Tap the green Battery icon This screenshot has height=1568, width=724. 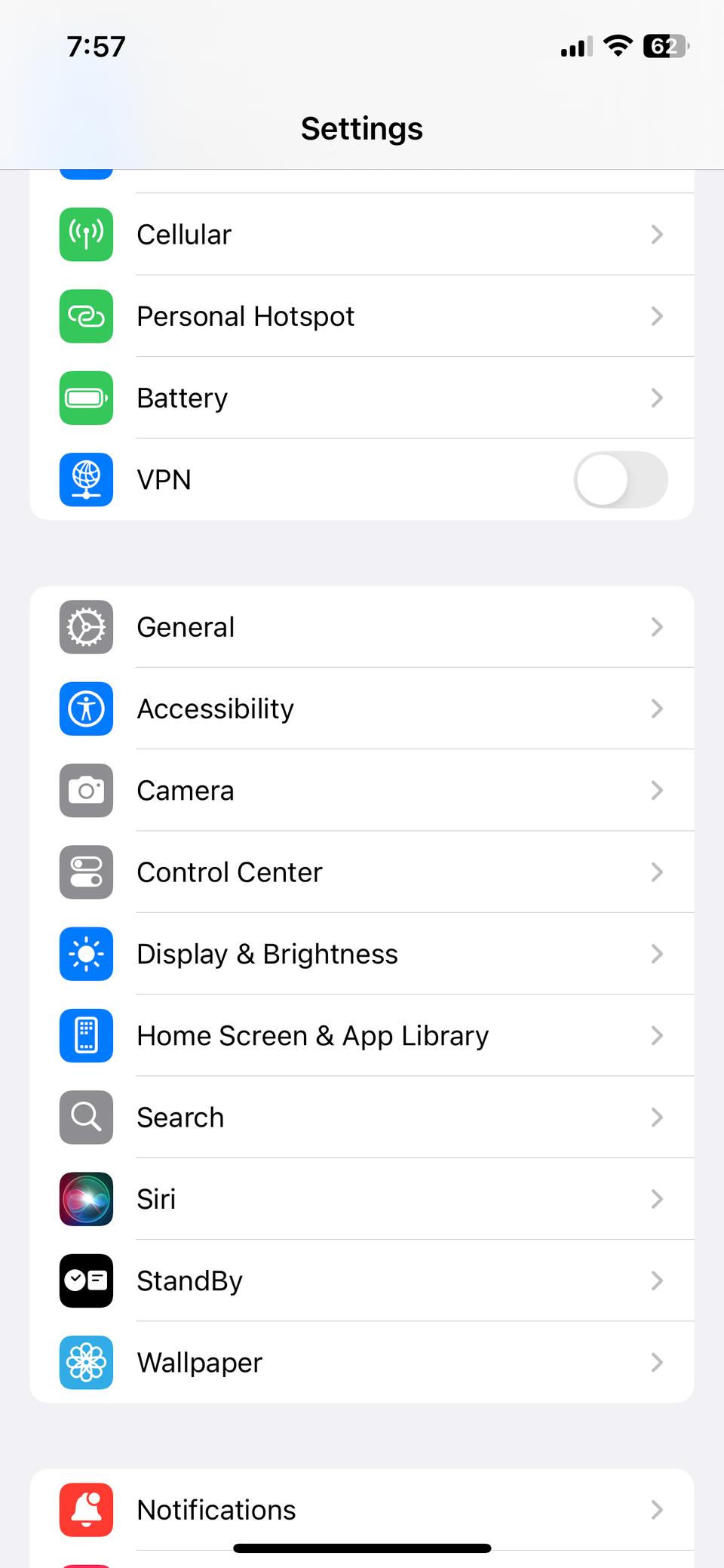point(86,398)
